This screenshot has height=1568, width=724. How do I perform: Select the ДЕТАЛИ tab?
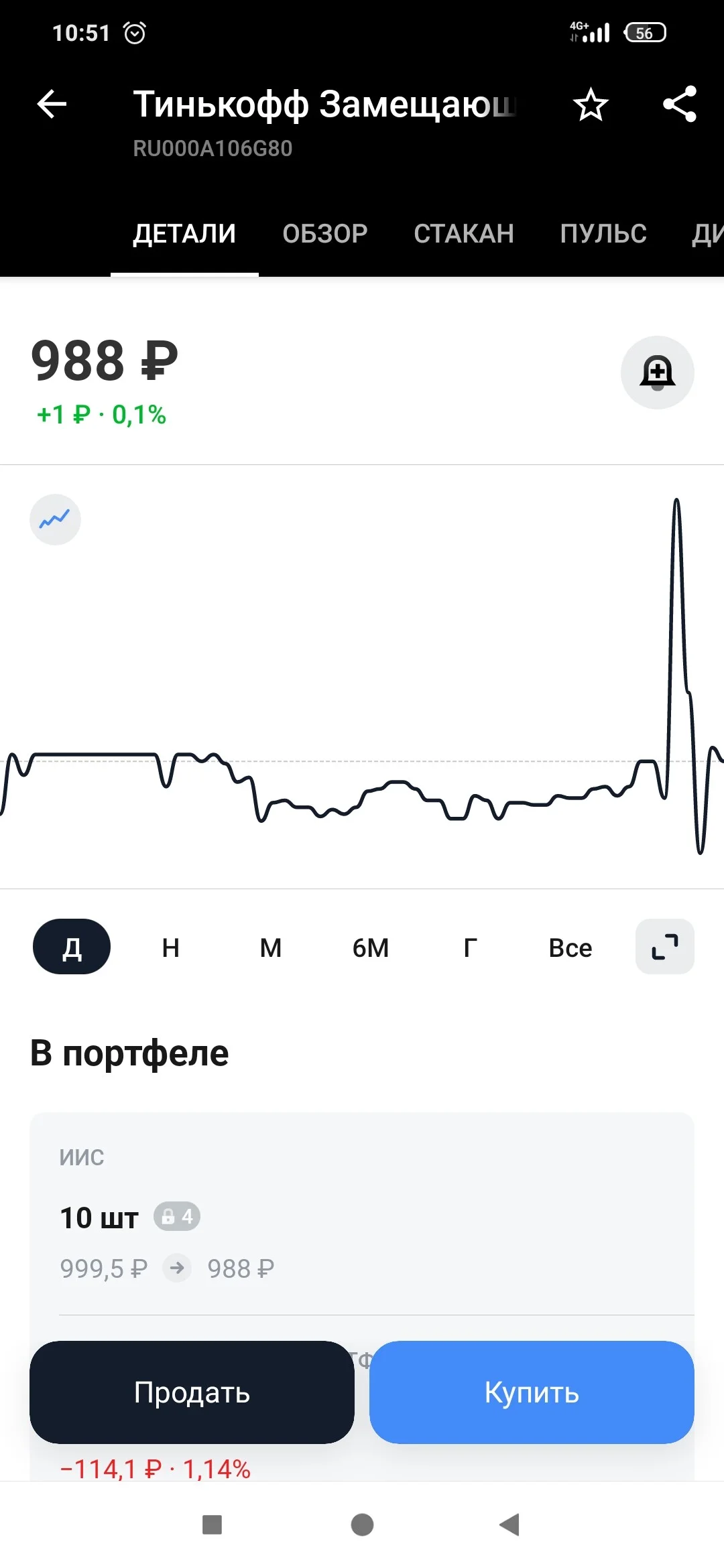coord(184,233)
